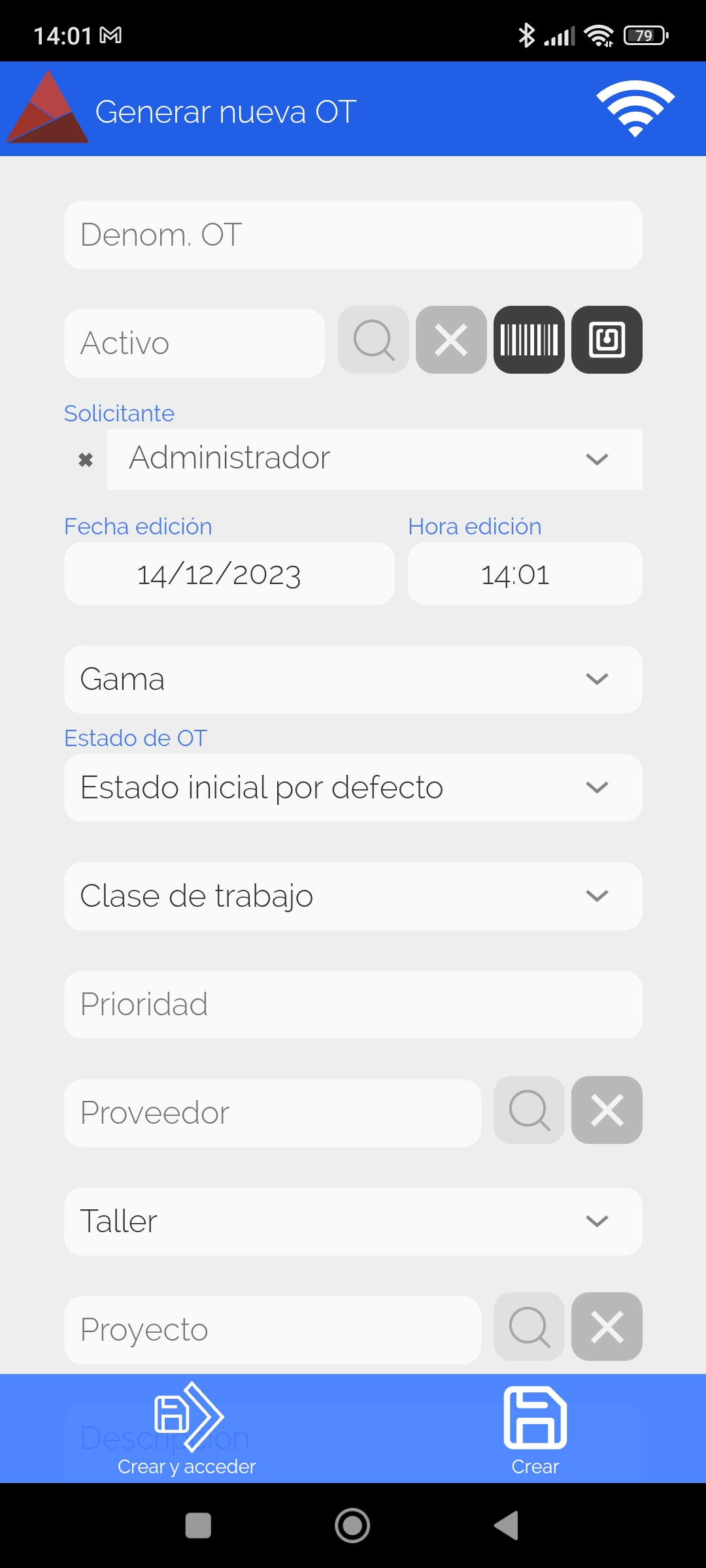Open the NFC tag reader button

point(607,340)
